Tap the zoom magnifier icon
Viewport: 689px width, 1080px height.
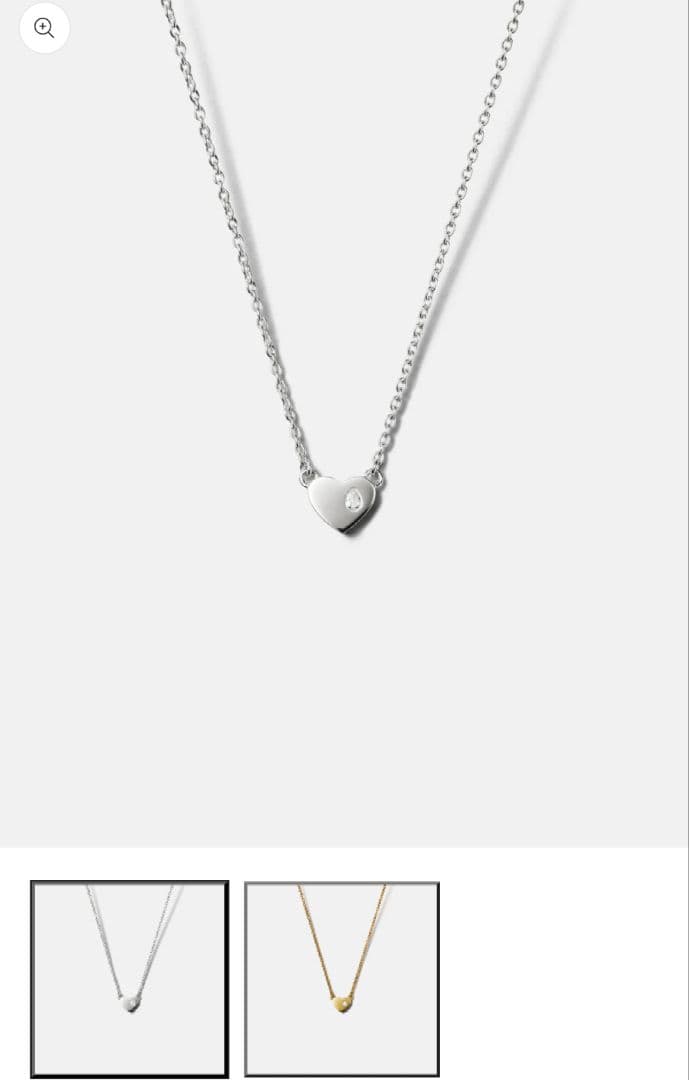point(44,28)
